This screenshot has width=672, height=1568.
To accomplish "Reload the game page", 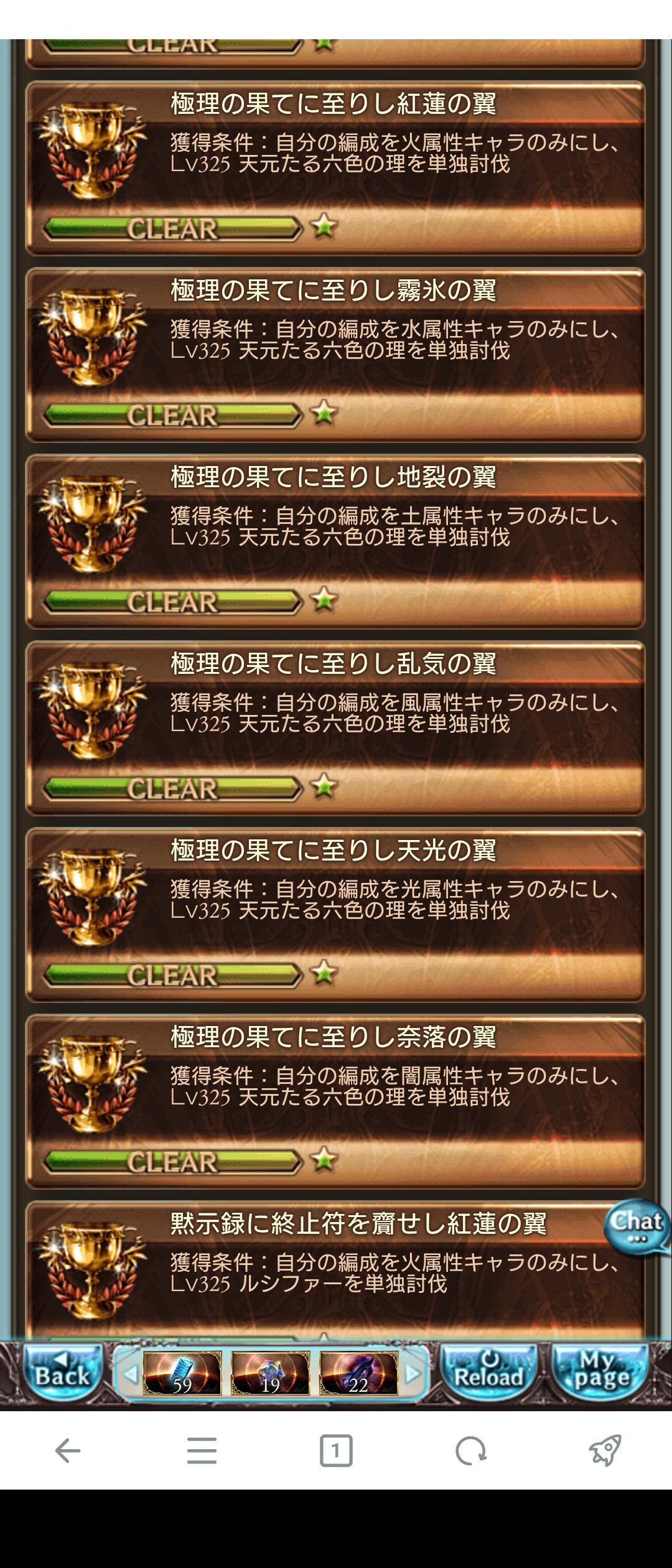I will [488, 1372].
